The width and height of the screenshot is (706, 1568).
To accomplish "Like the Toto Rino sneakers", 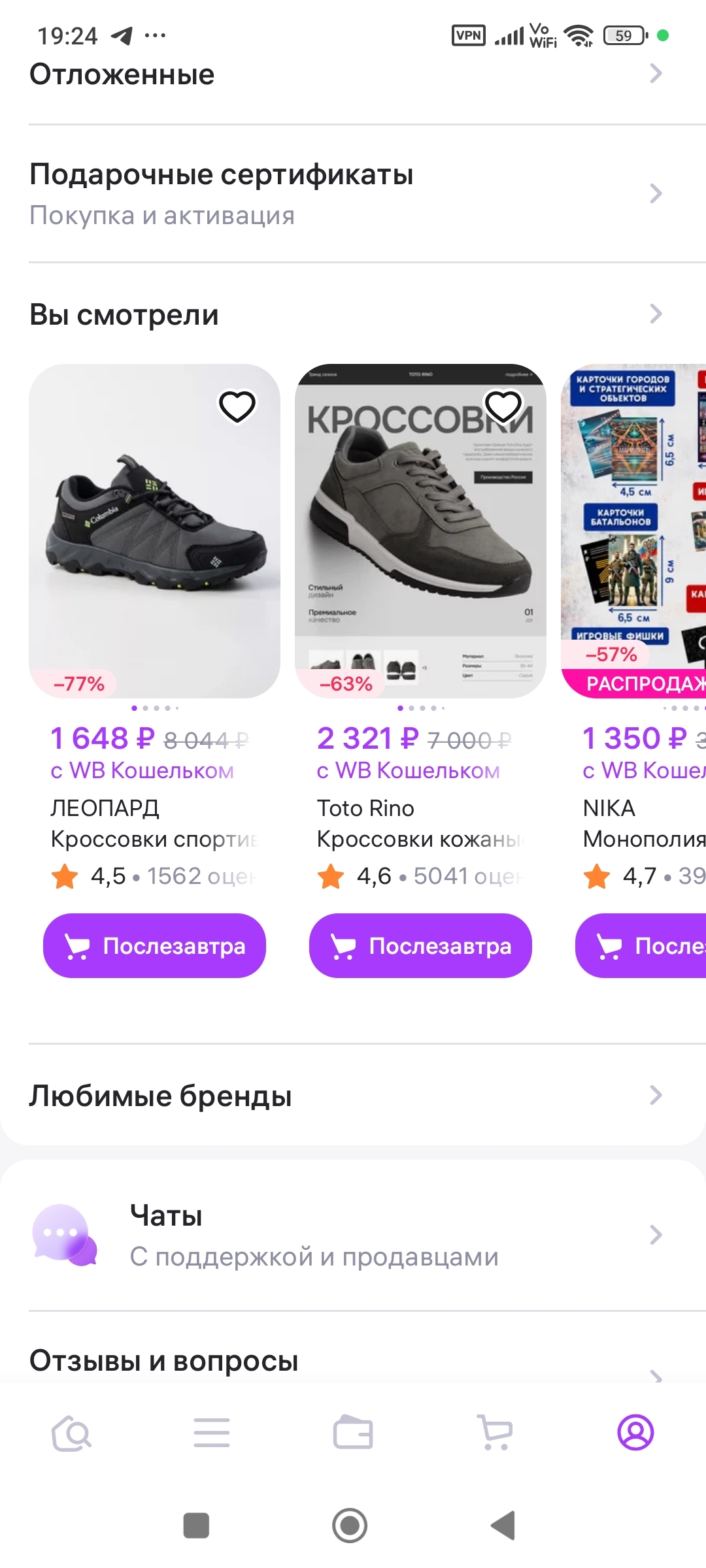I will click(x=503, y=406).
